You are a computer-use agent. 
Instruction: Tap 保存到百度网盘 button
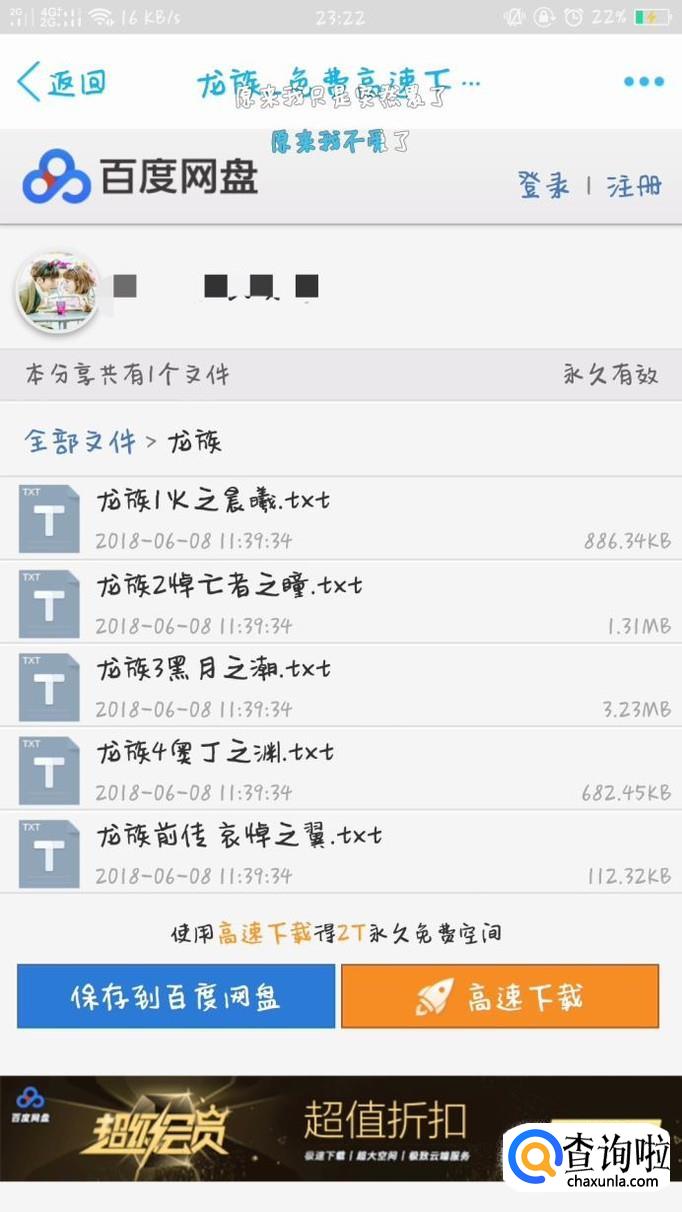[x=176, y=996]
